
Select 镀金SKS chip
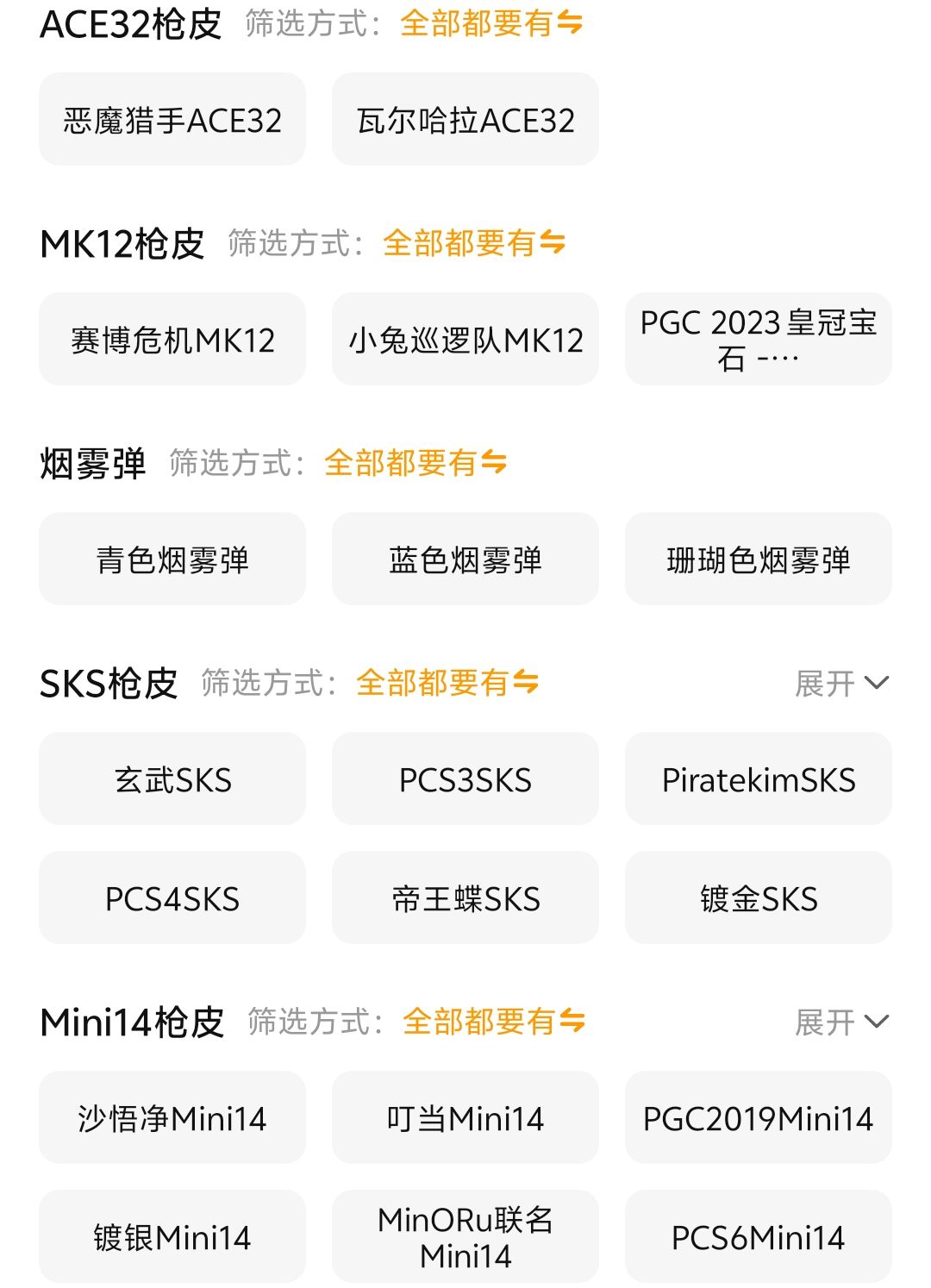(x=759, y=898)
